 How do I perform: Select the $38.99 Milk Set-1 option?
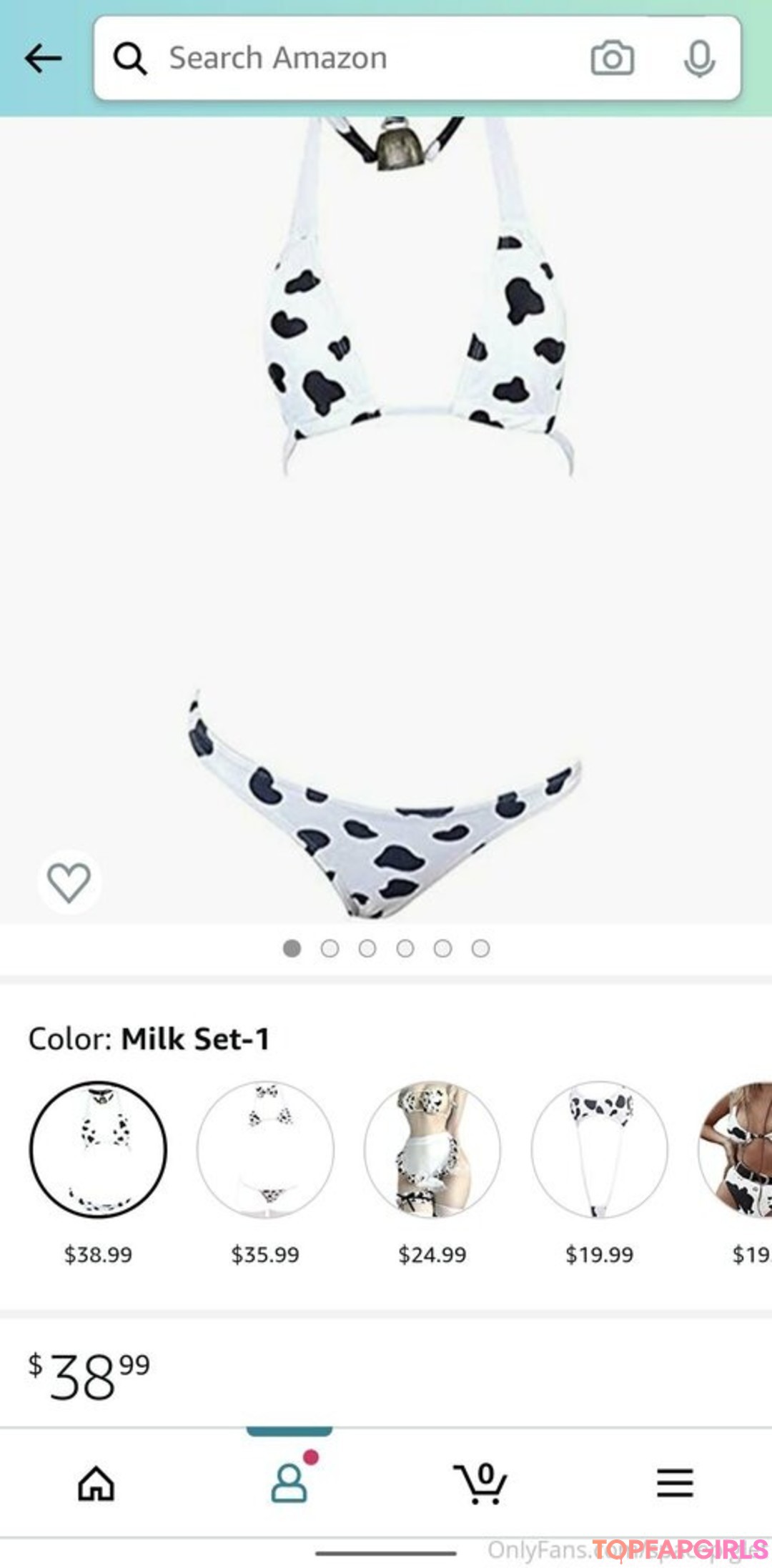coord(98,1150)
